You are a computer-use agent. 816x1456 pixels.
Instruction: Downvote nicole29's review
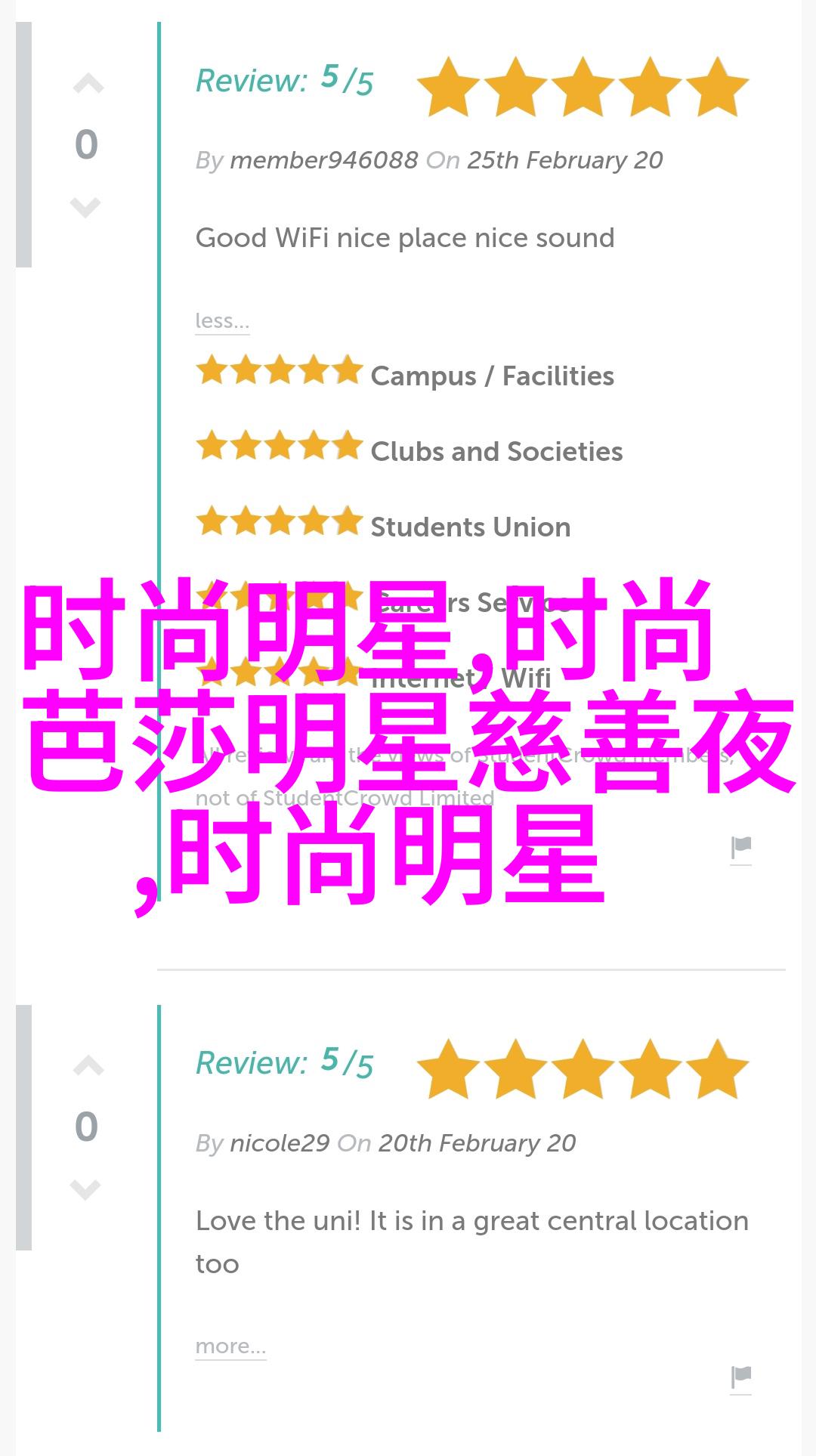pos(85,1189)
